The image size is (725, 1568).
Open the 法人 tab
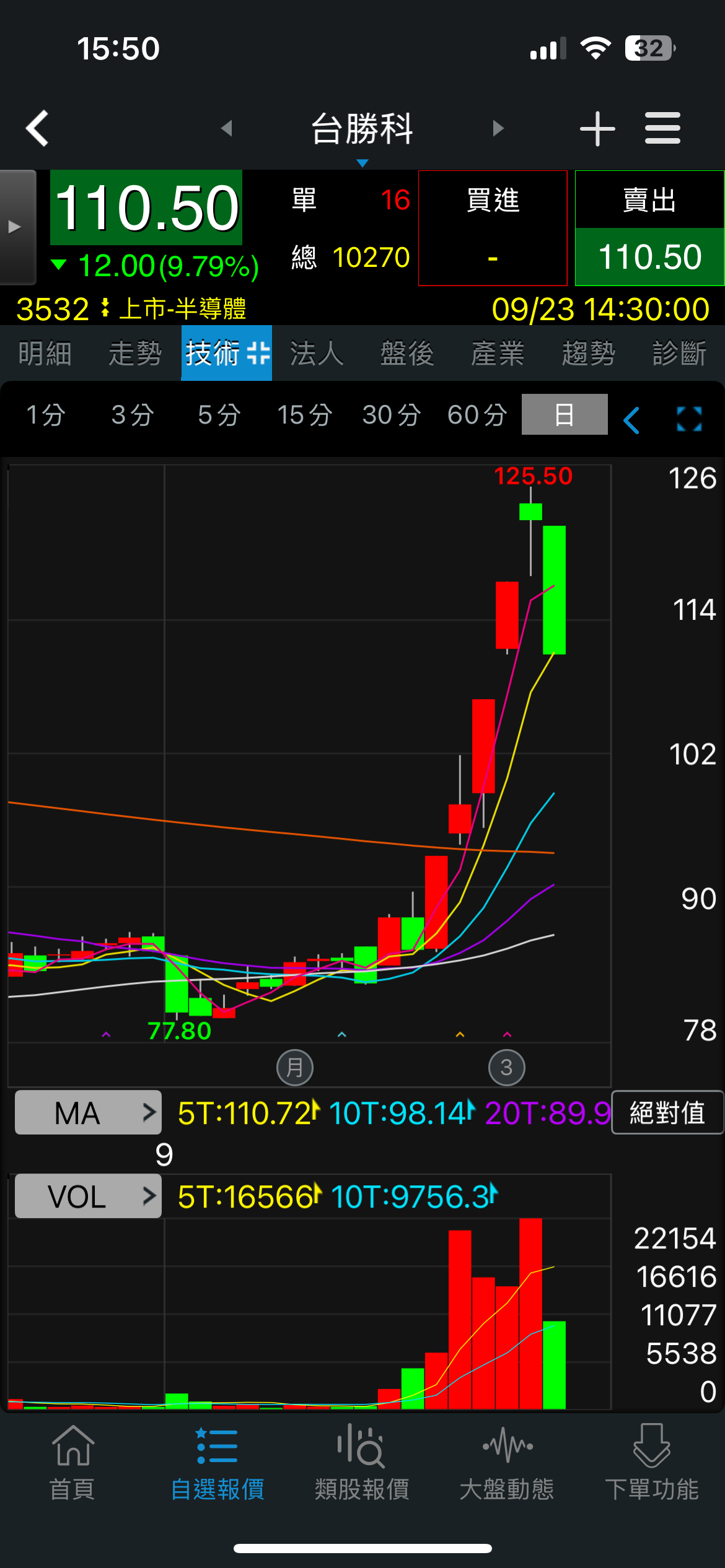coord(317,354)
